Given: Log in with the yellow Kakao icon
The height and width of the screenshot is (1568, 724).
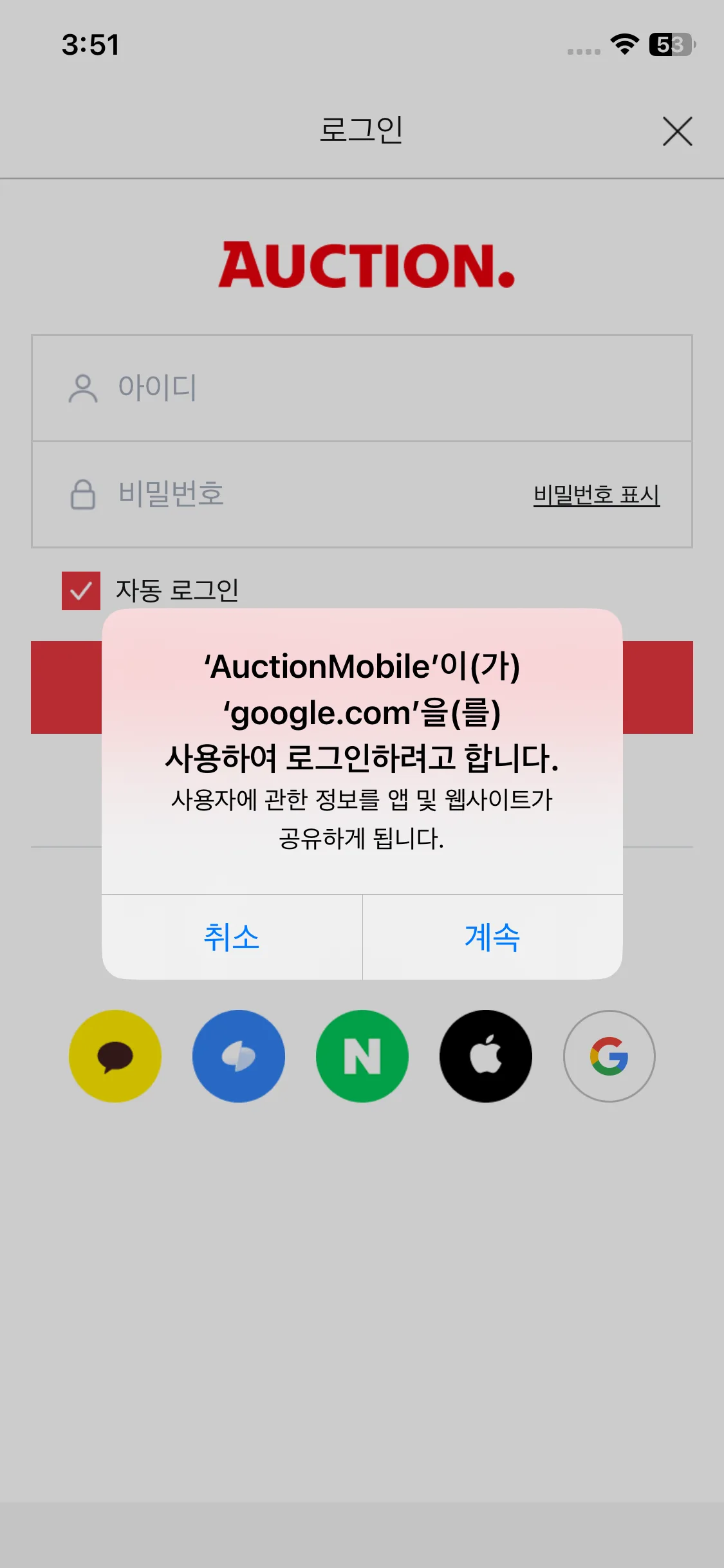Looking at the screenshot, I should click(115, 1056).
